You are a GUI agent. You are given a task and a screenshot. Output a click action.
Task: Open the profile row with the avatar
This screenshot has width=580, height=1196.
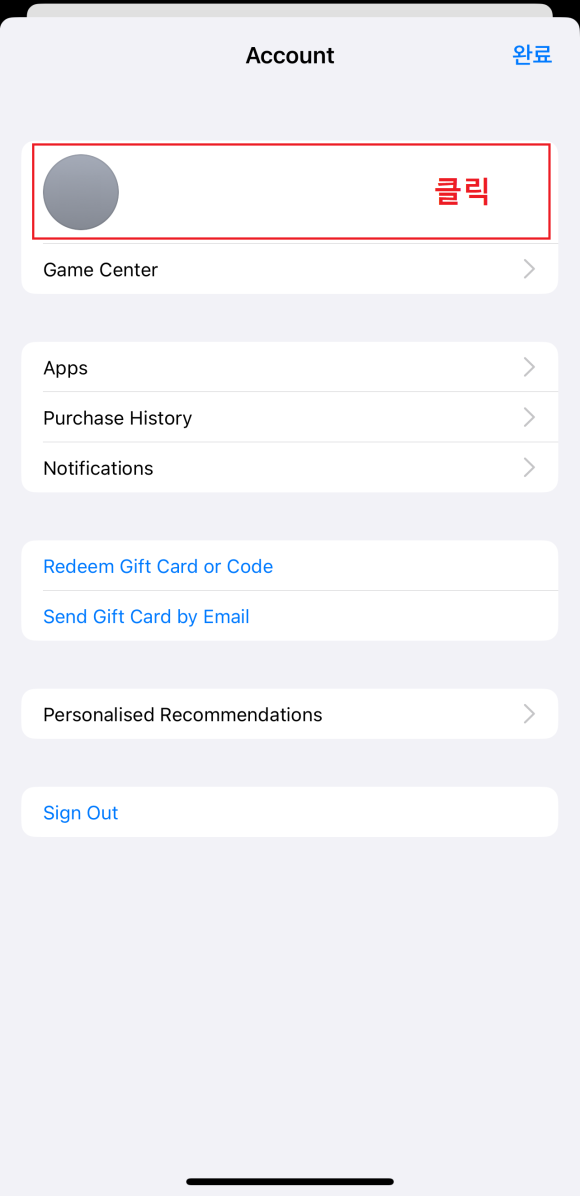tap(290, 192)
